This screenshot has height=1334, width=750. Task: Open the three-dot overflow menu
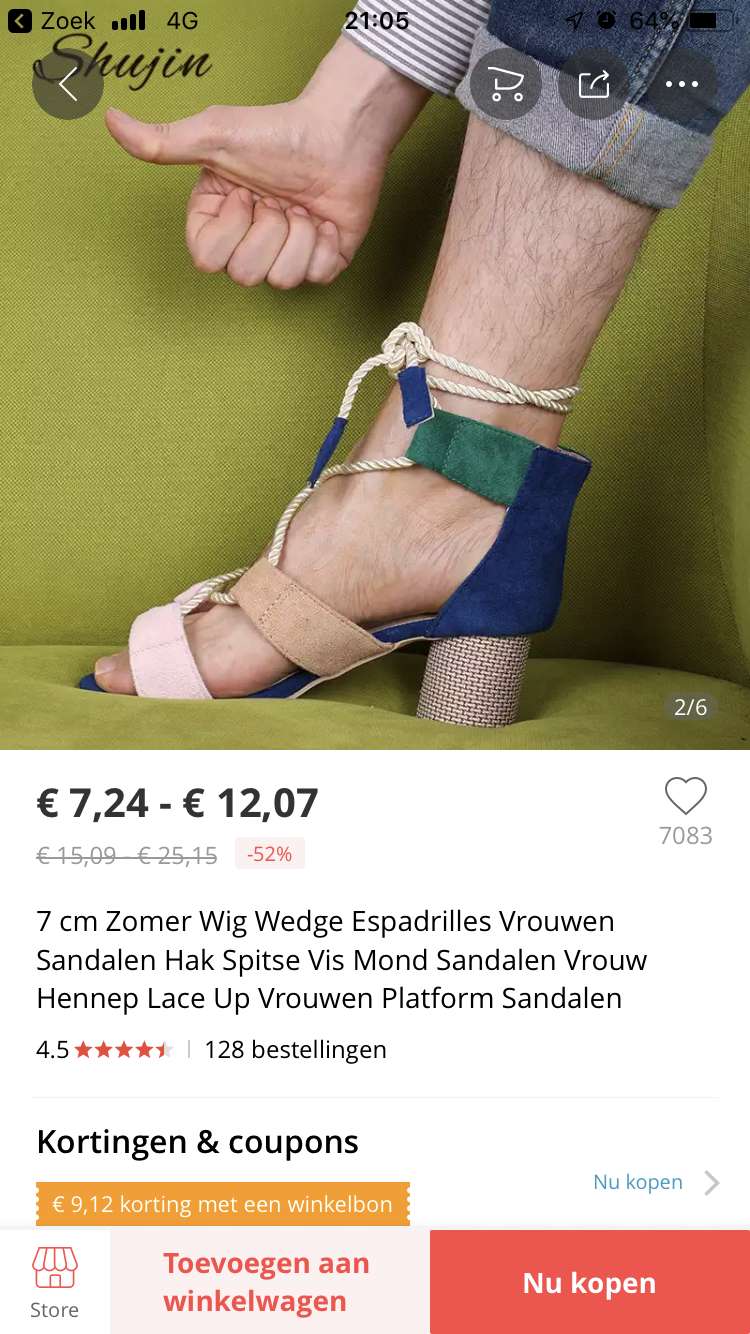(682, 84)
